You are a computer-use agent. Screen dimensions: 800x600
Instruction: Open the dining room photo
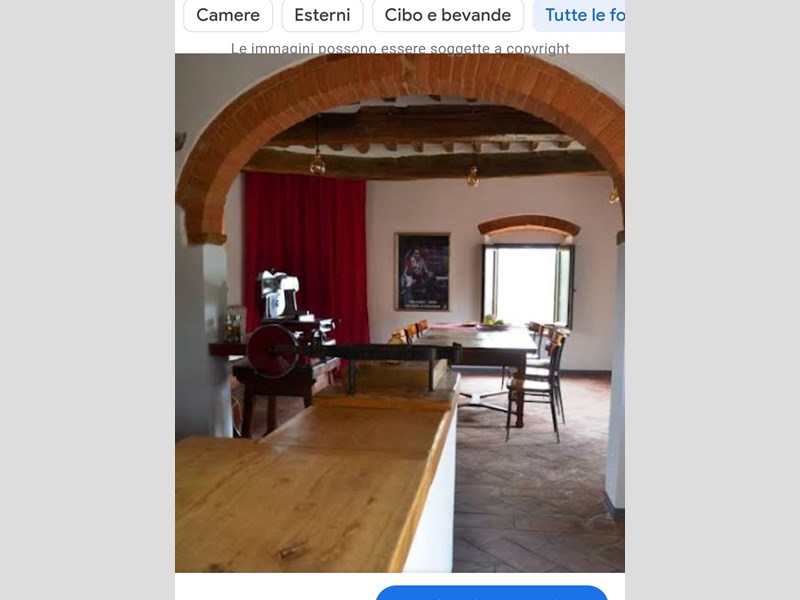[x=400, y=312]
